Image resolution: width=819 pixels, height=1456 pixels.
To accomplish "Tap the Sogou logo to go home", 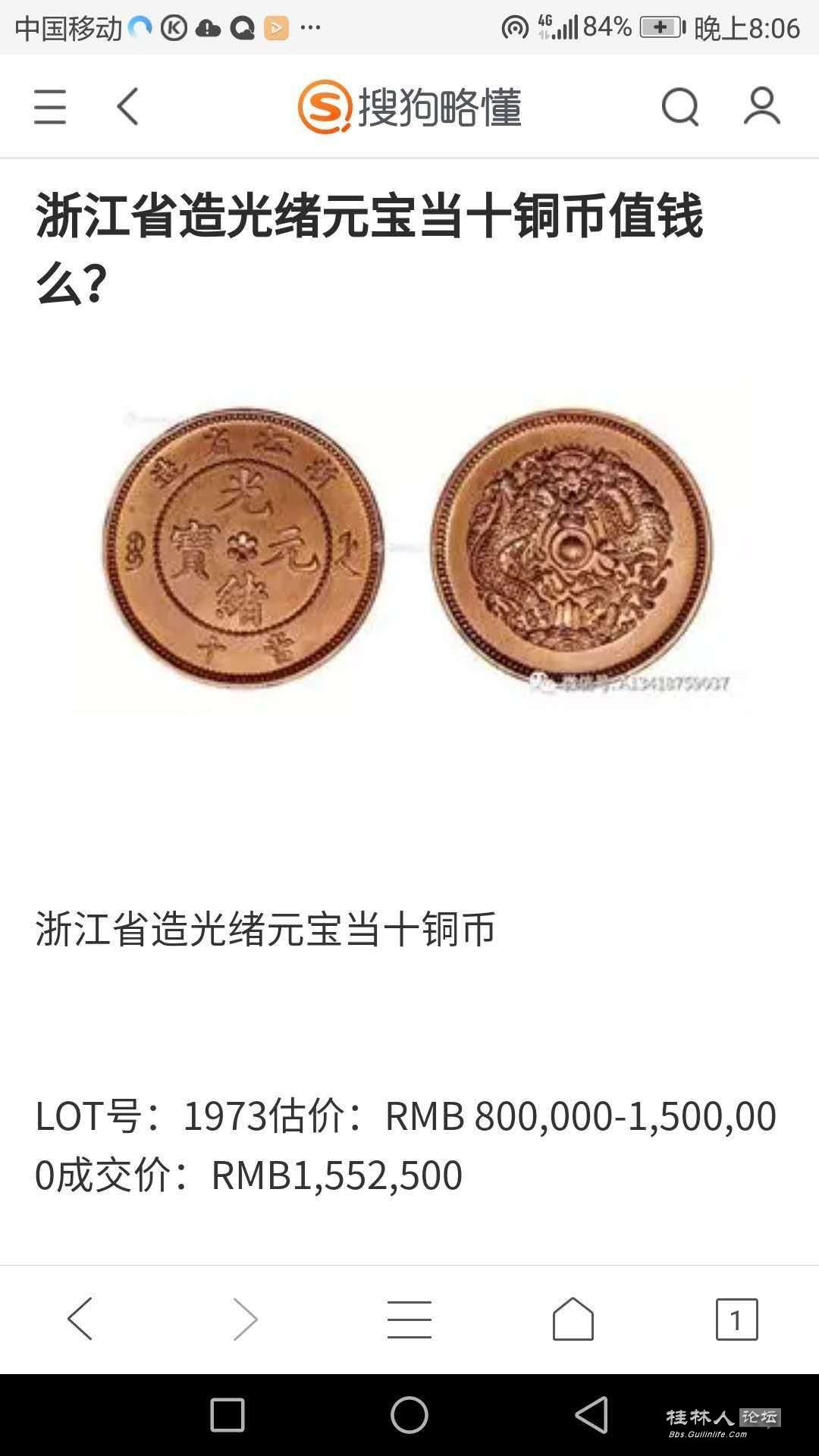I will 409,106.
